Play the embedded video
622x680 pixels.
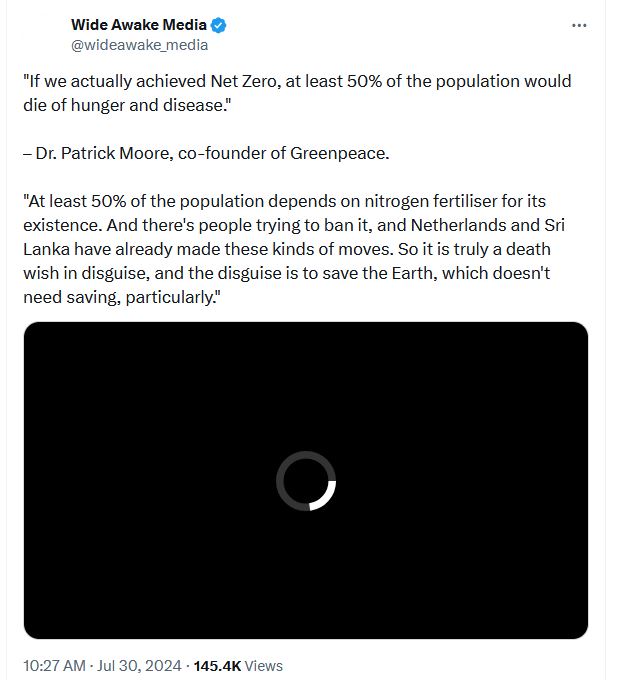pyautogui.click(x=305, y=480)
